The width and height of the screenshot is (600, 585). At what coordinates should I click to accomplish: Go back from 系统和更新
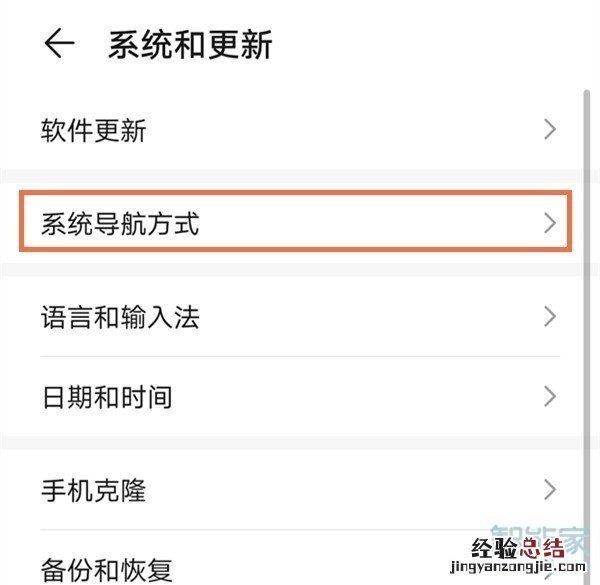tap(60, 45)
